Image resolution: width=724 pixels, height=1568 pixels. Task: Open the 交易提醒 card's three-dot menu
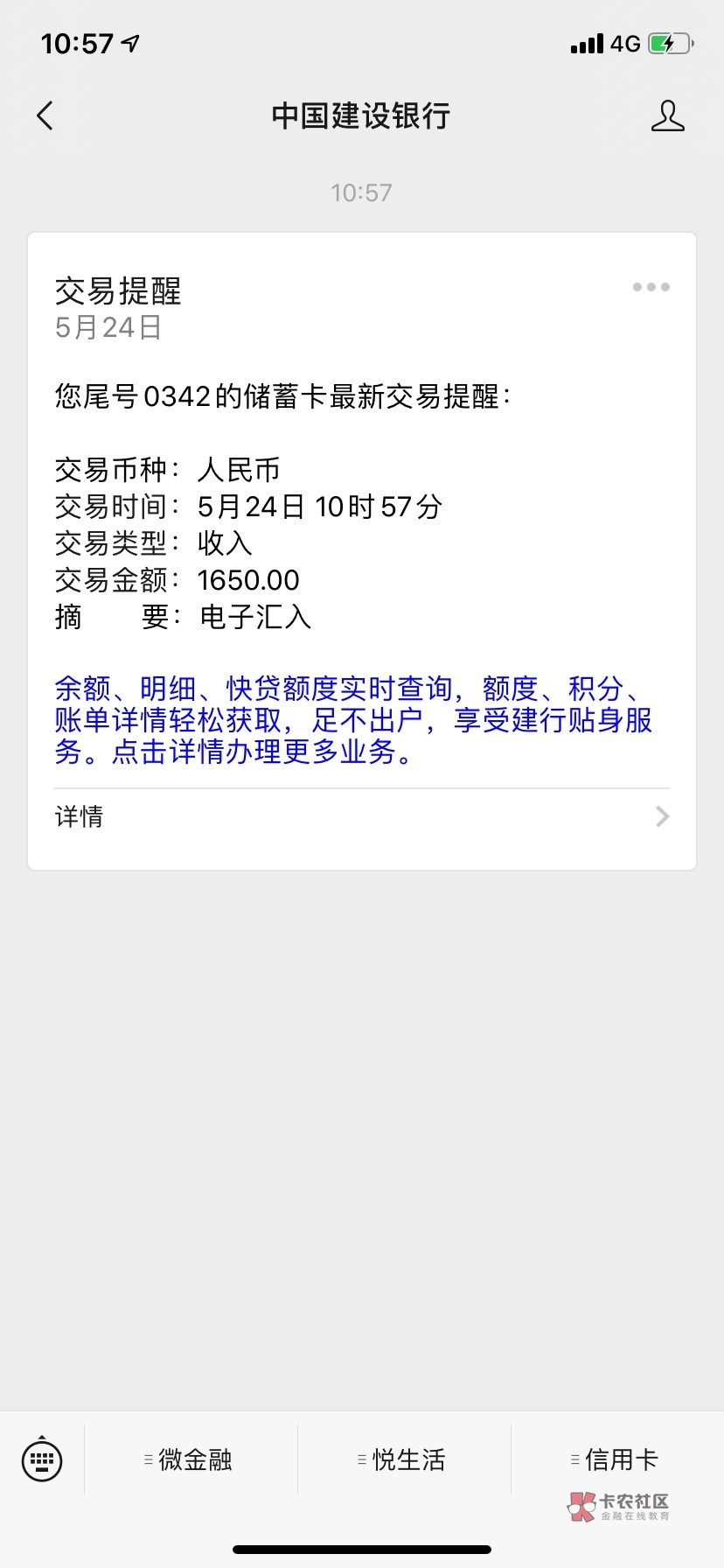(651, 287)
